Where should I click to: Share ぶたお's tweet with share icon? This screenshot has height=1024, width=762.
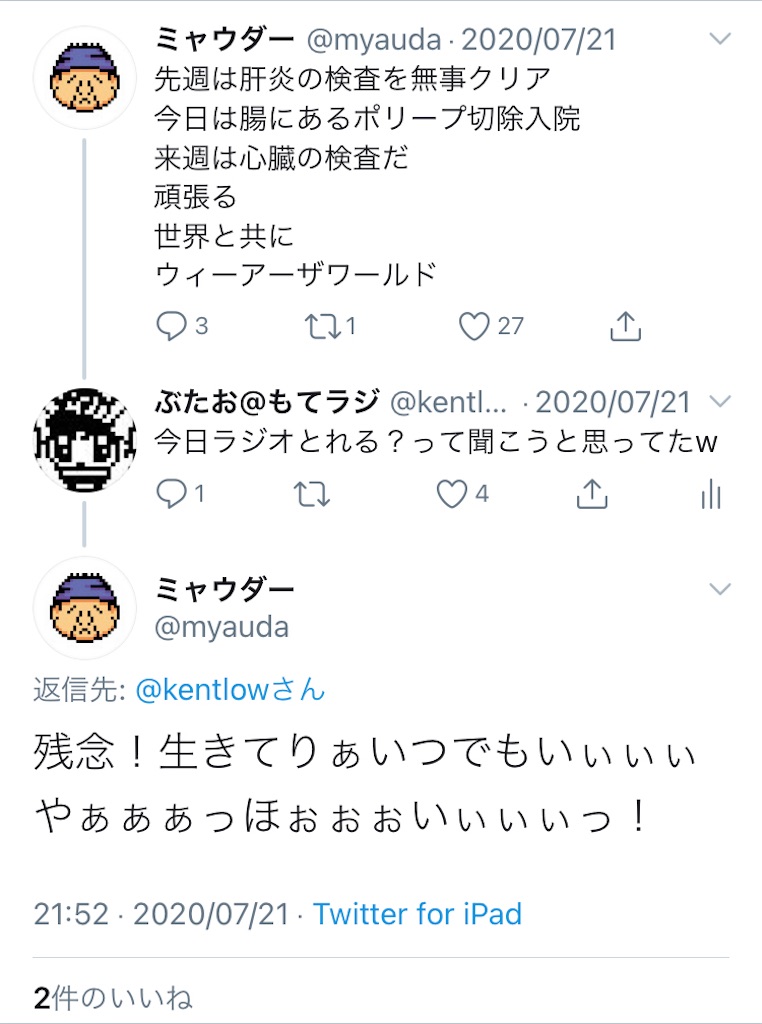(593, 492)
